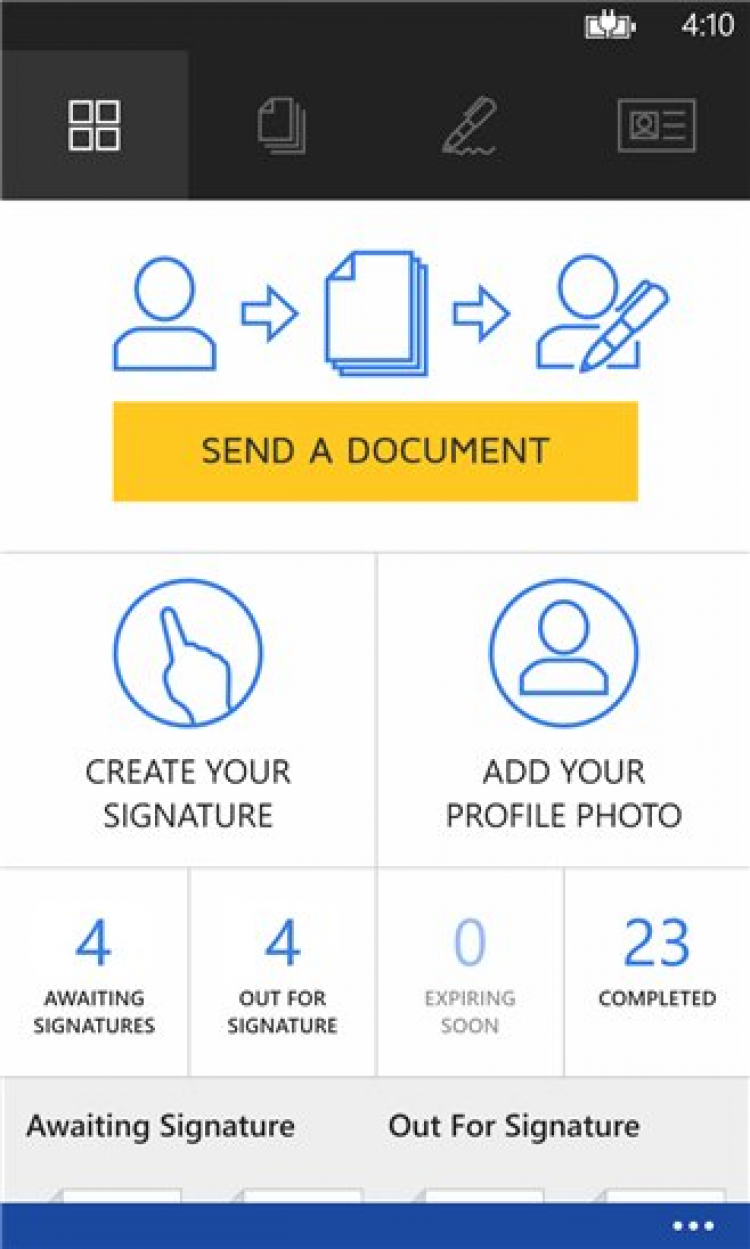
Task: Switch to the signature pen tab
Action: click(x=469, y=126)
